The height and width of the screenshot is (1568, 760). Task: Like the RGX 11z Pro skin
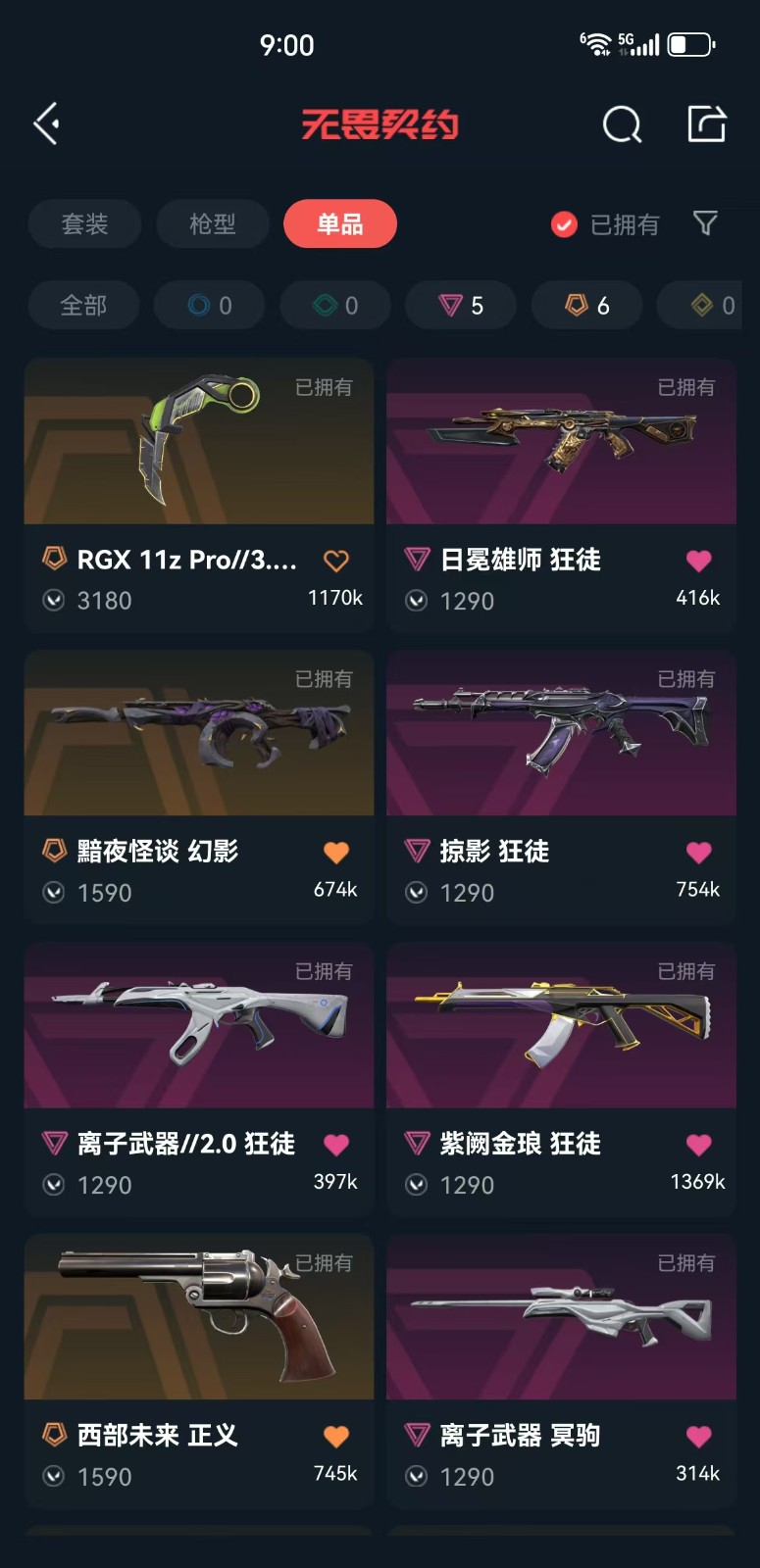tap(336, 561)
